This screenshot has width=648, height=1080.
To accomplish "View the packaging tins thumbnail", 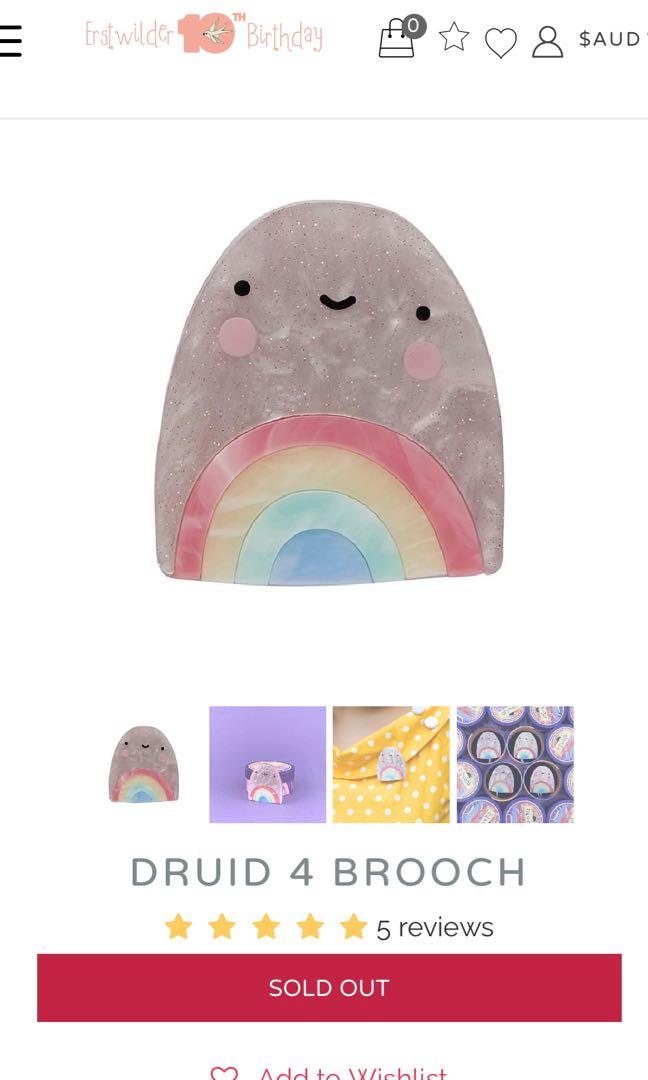I will pos(515,765).
